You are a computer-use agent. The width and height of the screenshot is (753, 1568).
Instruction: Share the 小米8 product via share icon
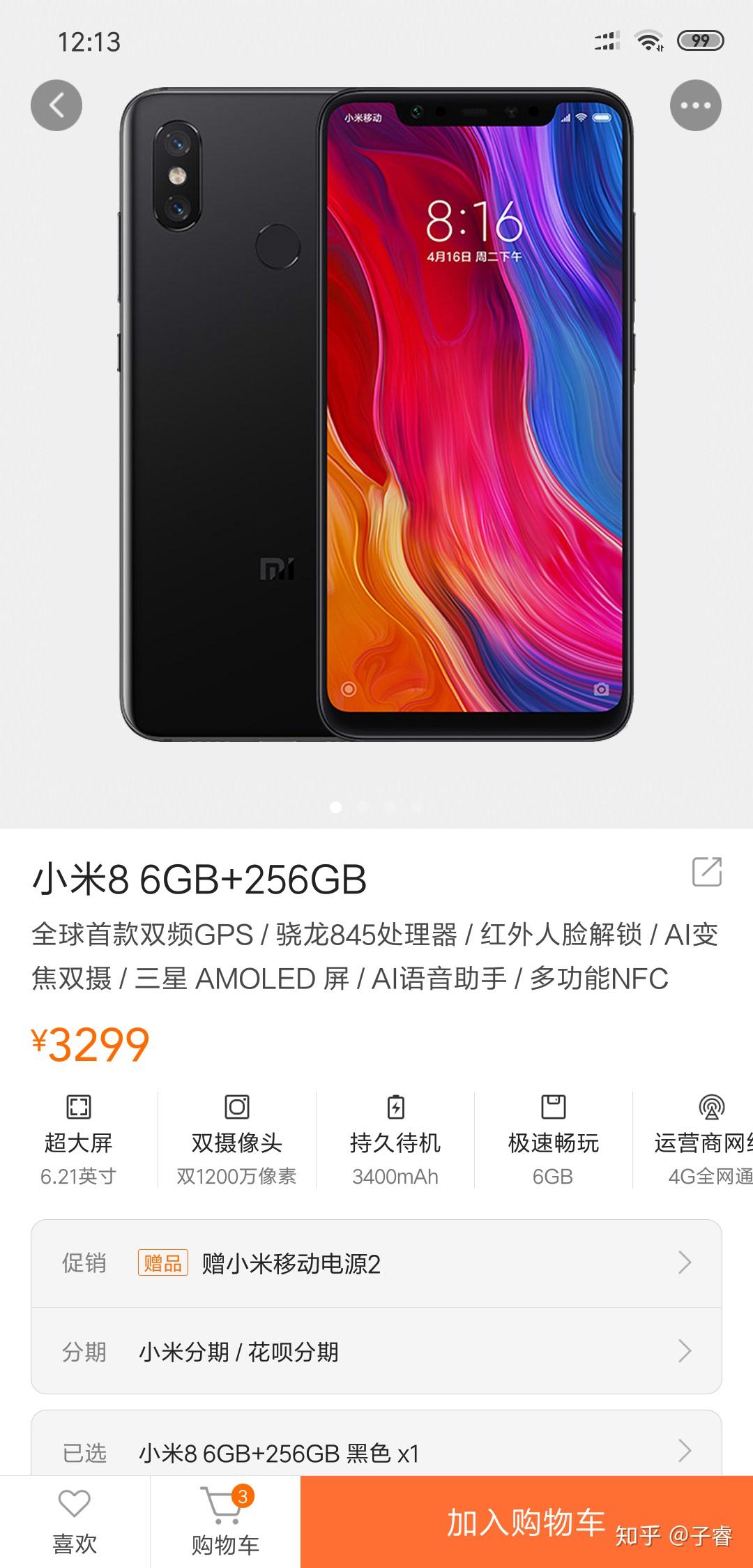coord(706,872)
